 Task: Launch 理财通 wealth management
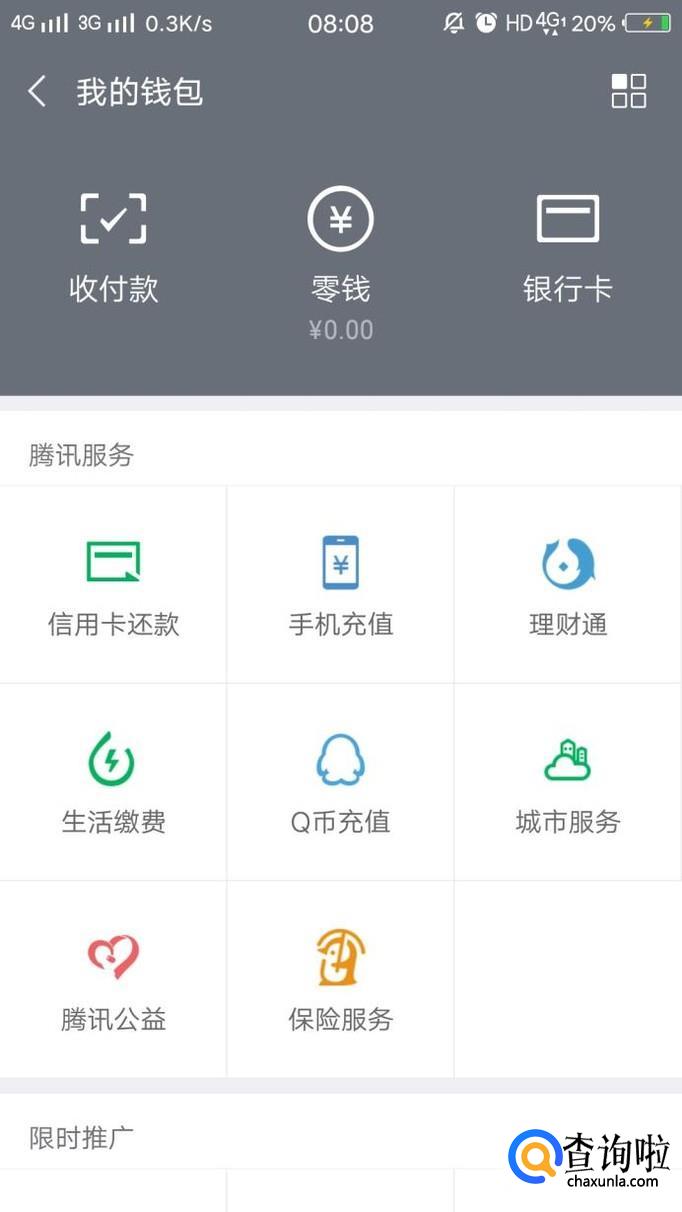(x=567, y=585)
